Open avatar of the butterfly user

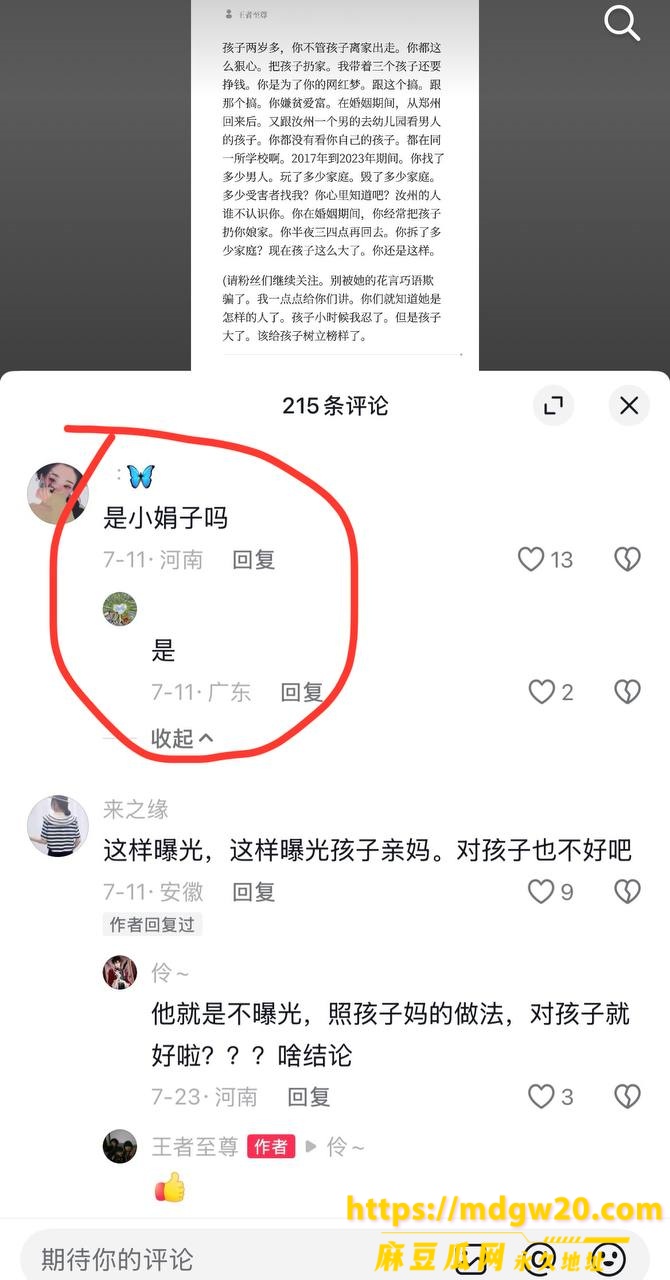point(58,493)
